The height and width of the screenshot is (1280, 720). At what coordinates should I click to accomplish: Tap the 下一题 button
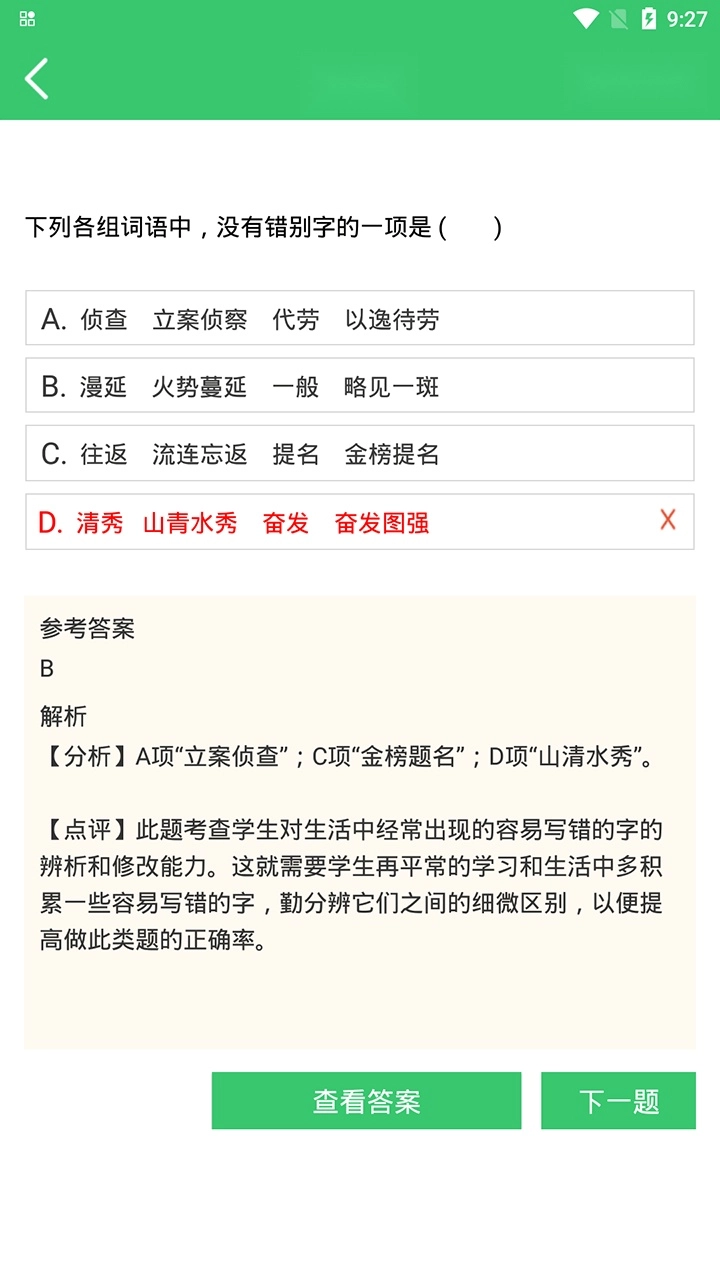click(x=617, y=1100)
